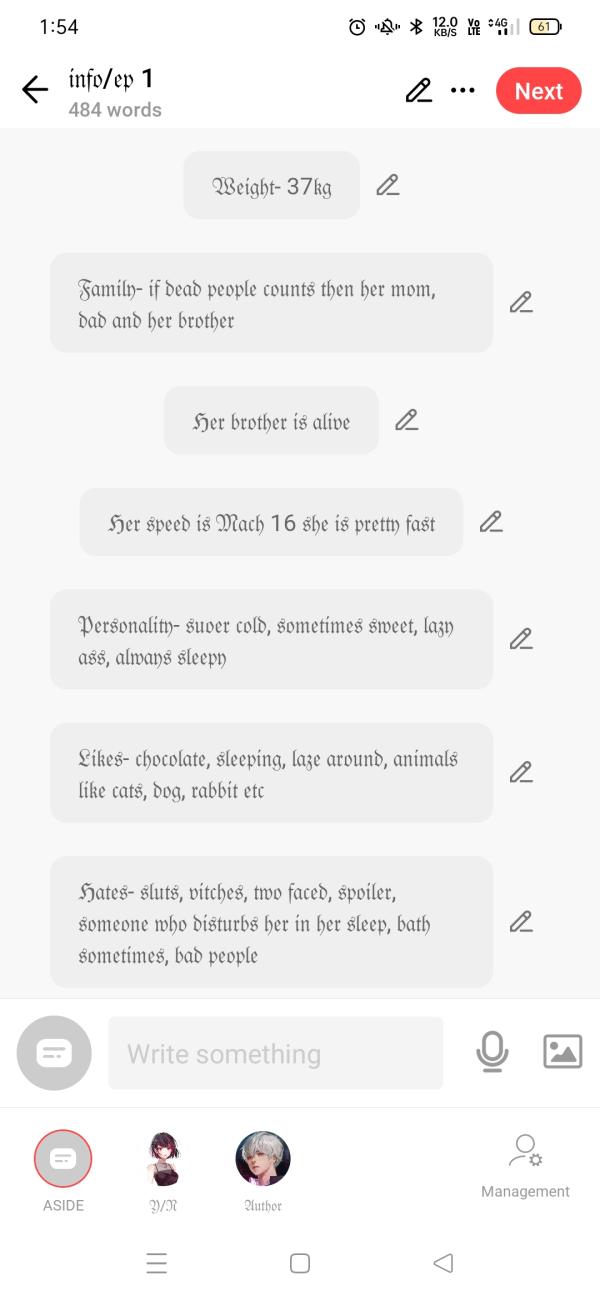The width and height of the screenshot is (600, 1300).
Task: Open the three-dot overflow menu
Action: coord(463,90)
